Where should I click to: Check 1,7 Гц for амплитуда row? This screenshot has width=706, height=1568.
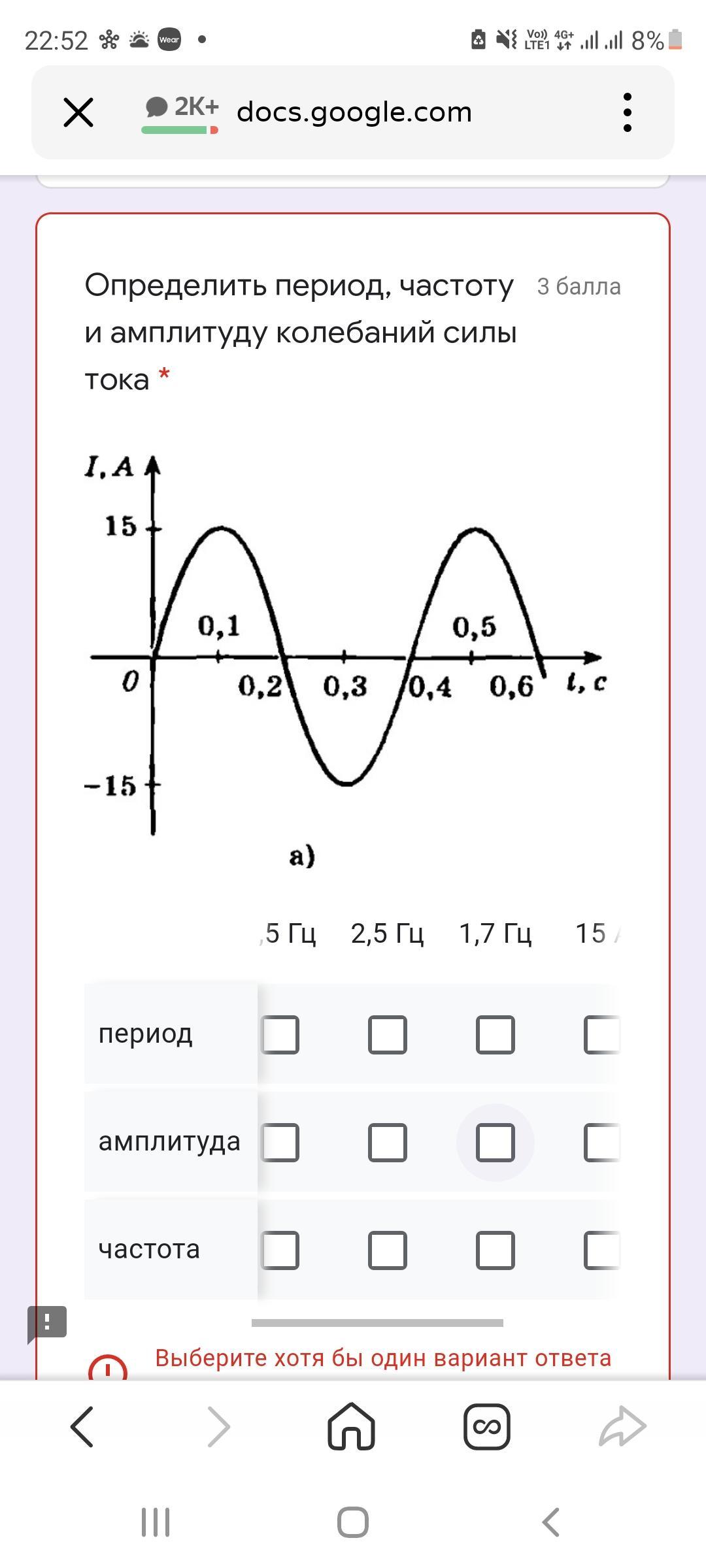coord(495,1142)
